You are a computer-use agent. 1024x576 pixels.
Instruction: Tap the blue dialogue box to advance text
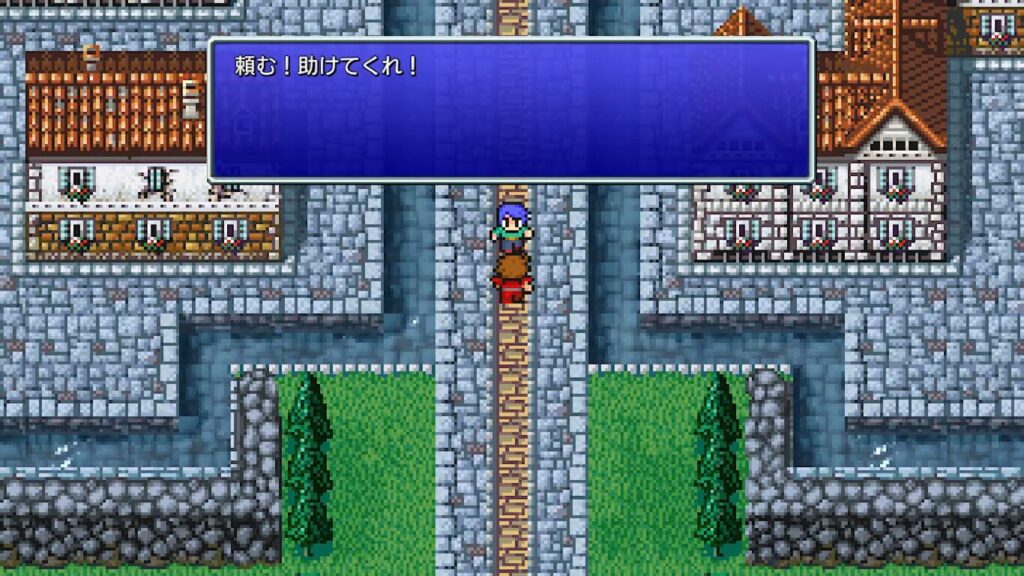point(511,110)
